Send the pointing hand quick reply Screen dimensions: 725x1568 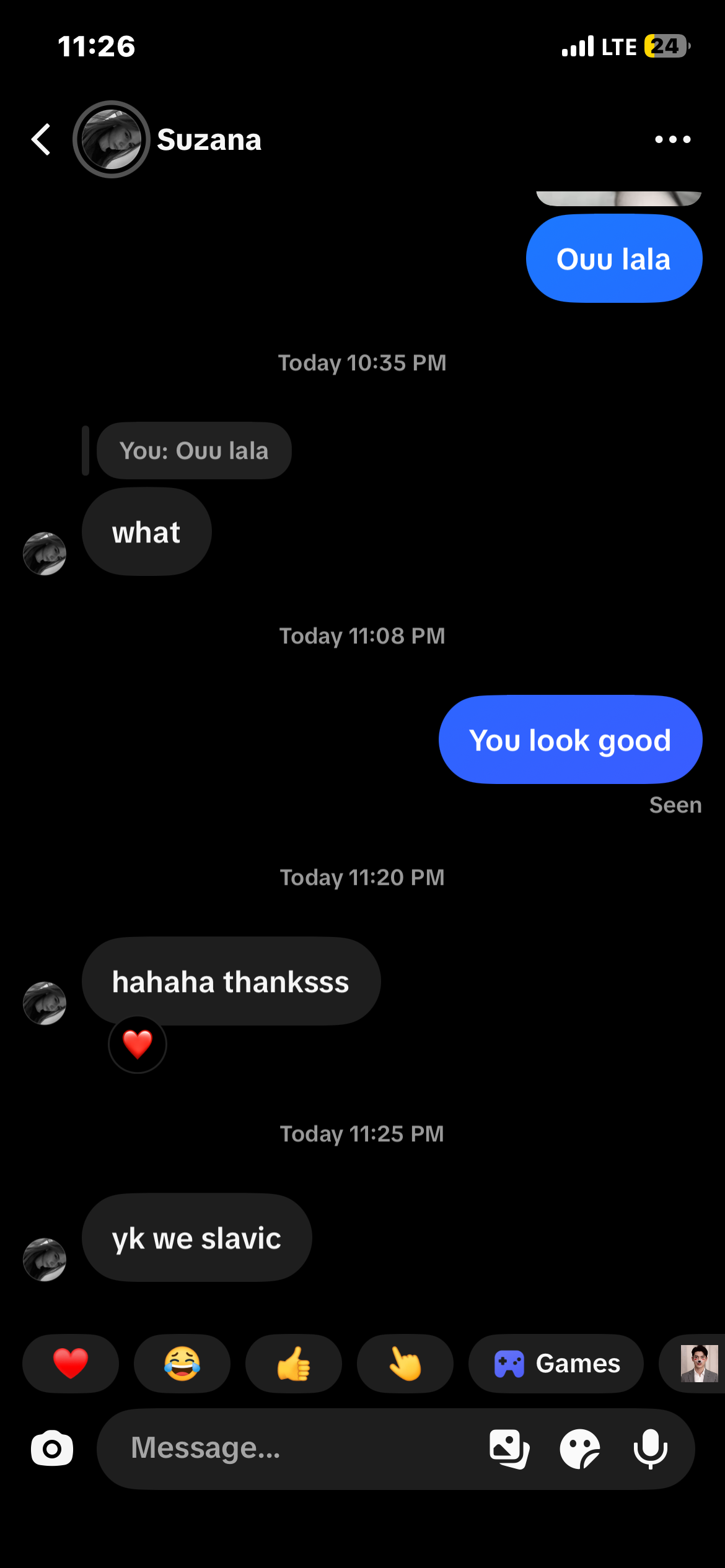[405, 1363]
